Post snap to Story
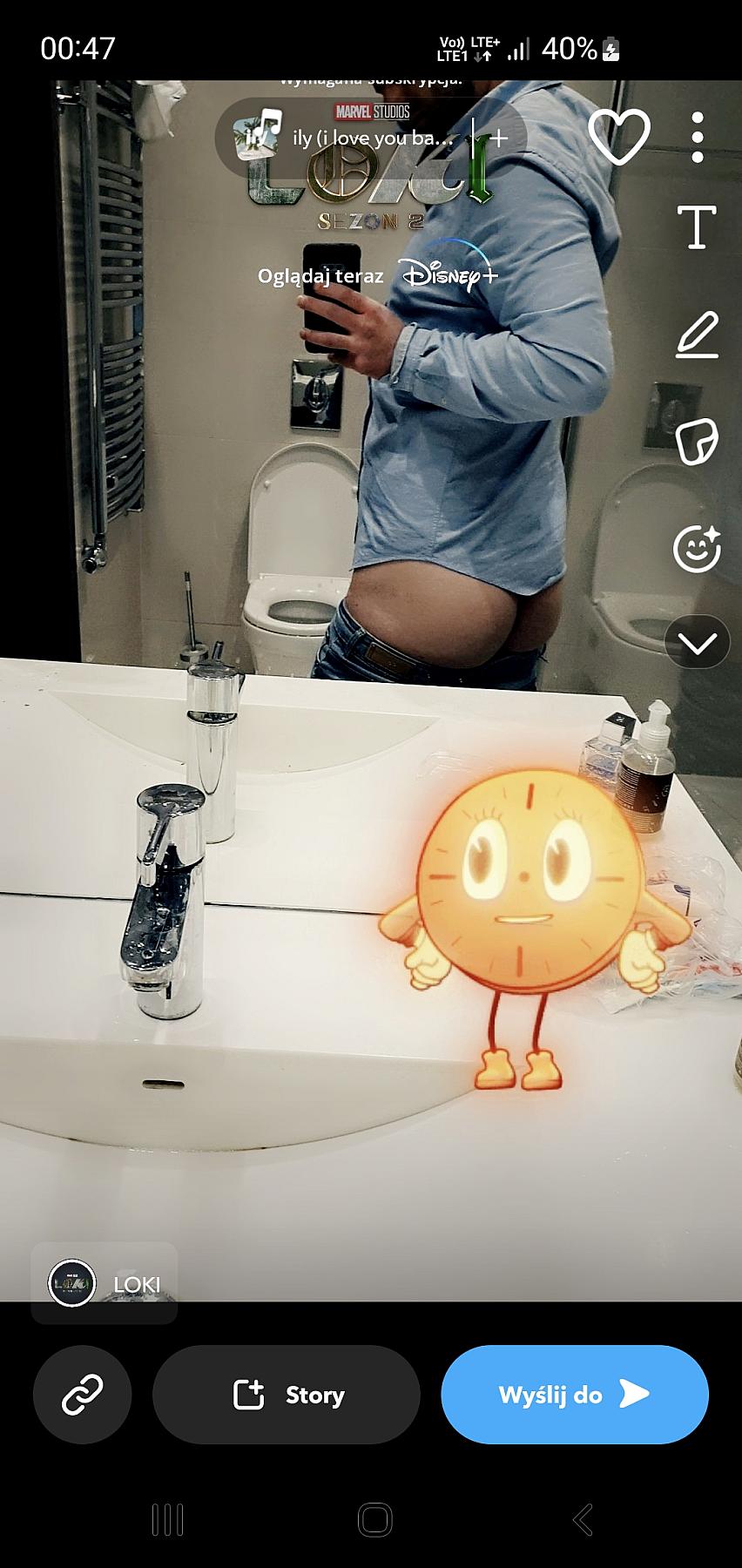742x1568 pixels. (x=287, y=1395)
